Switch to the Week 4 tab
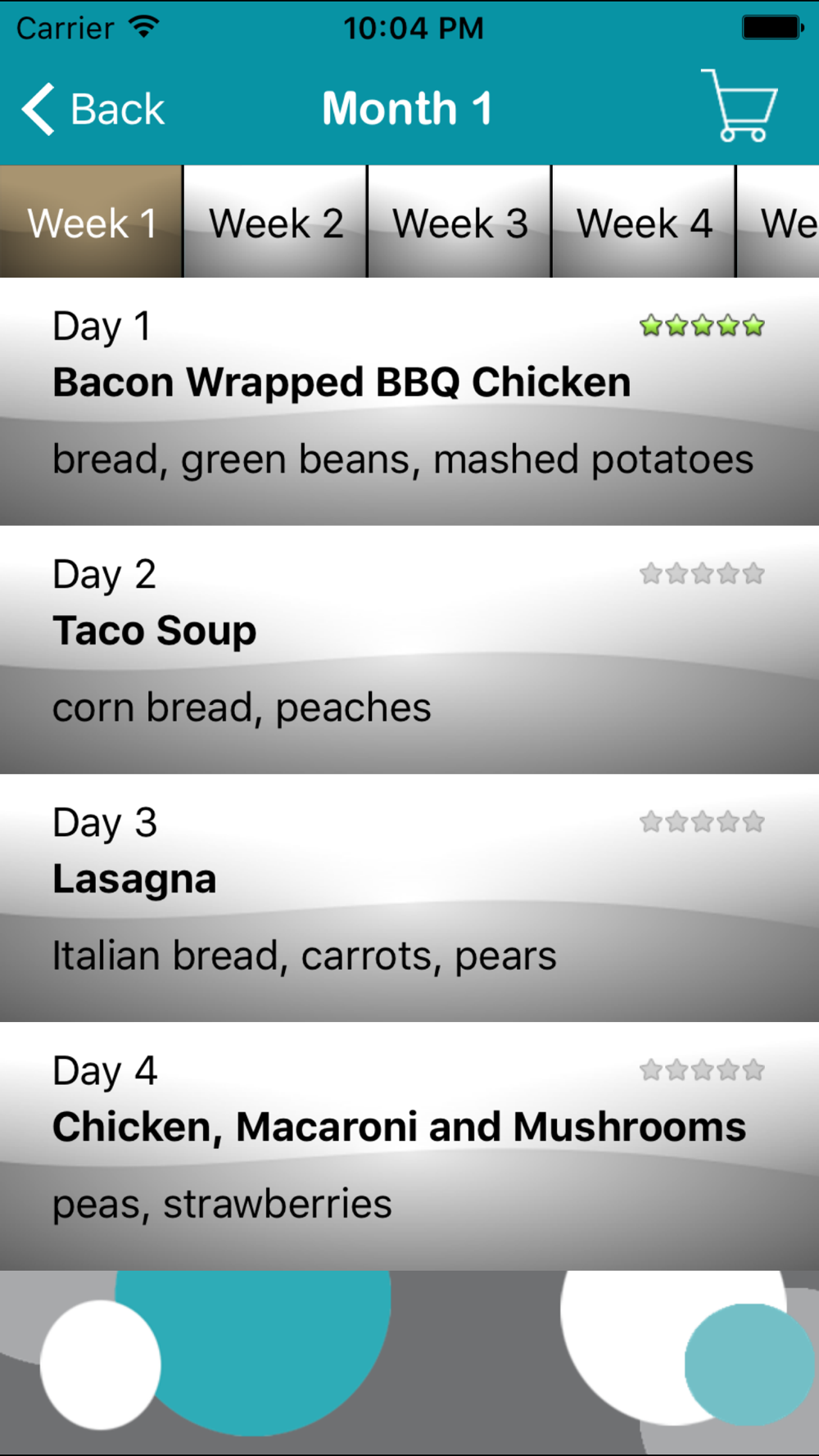The height and width of the screenshot is (1456, 819). [644, 222]
